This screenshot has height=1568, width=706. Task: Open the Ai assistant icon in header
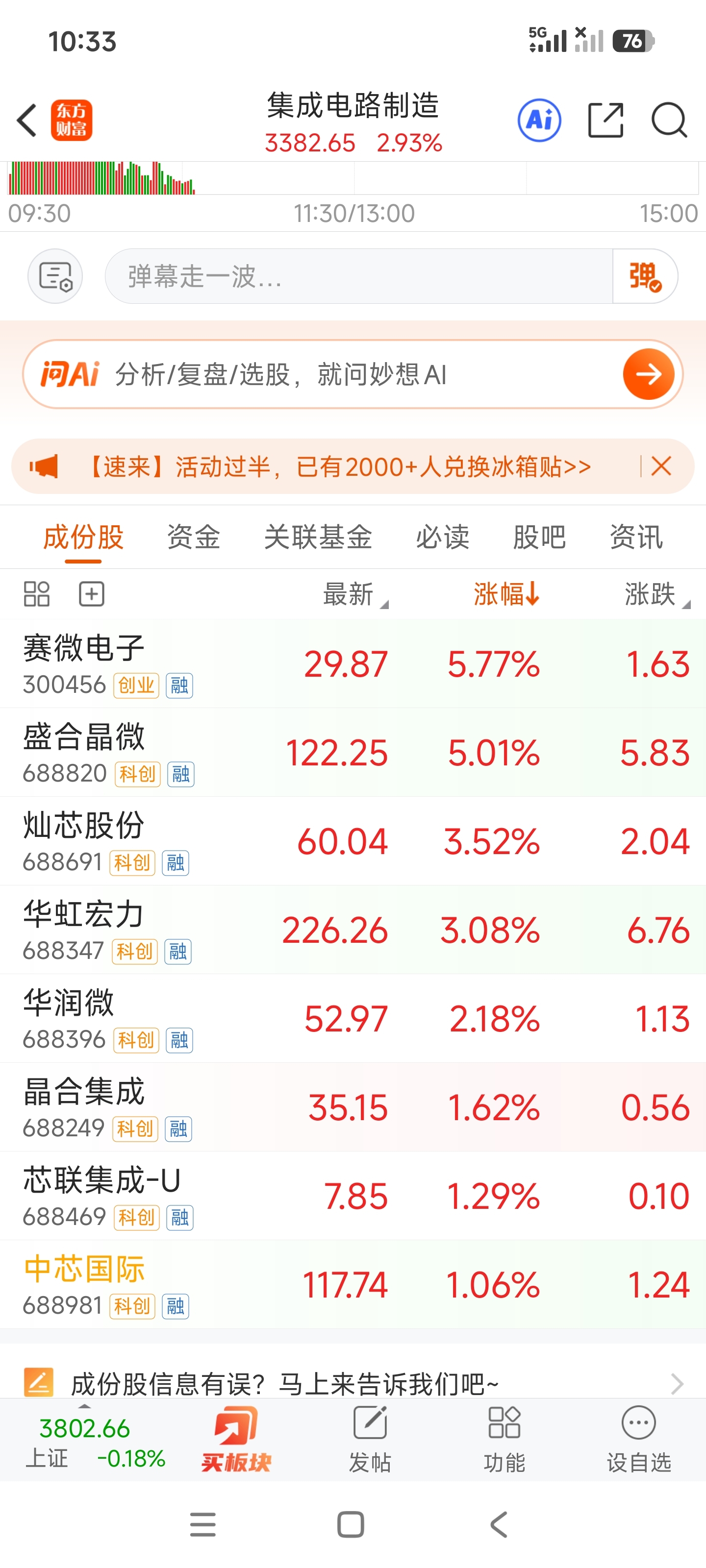point(539,120)
